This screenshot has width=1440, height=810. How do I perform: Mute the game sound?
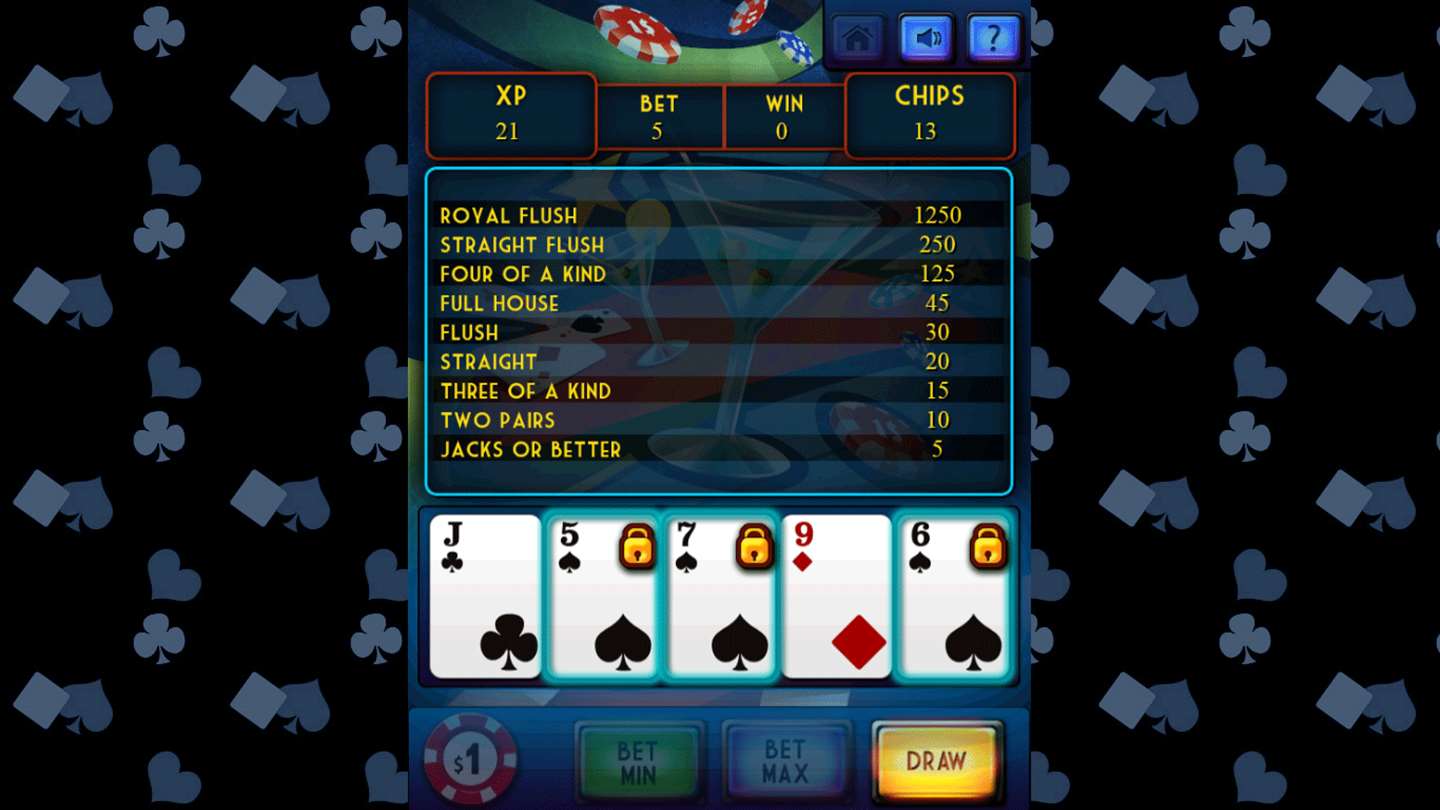(x=925, y=38)
